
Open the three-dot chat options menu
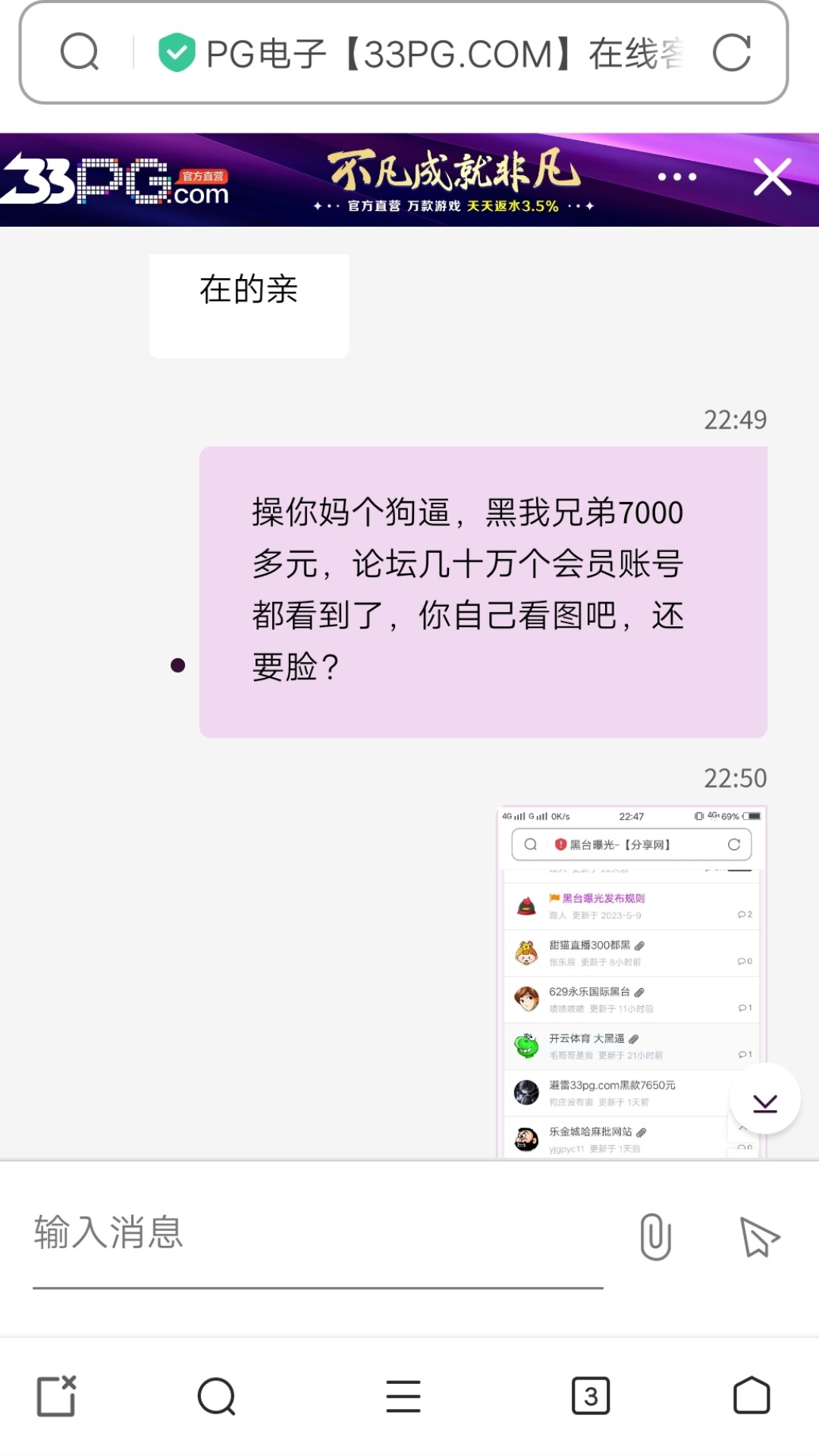point(677,177)
